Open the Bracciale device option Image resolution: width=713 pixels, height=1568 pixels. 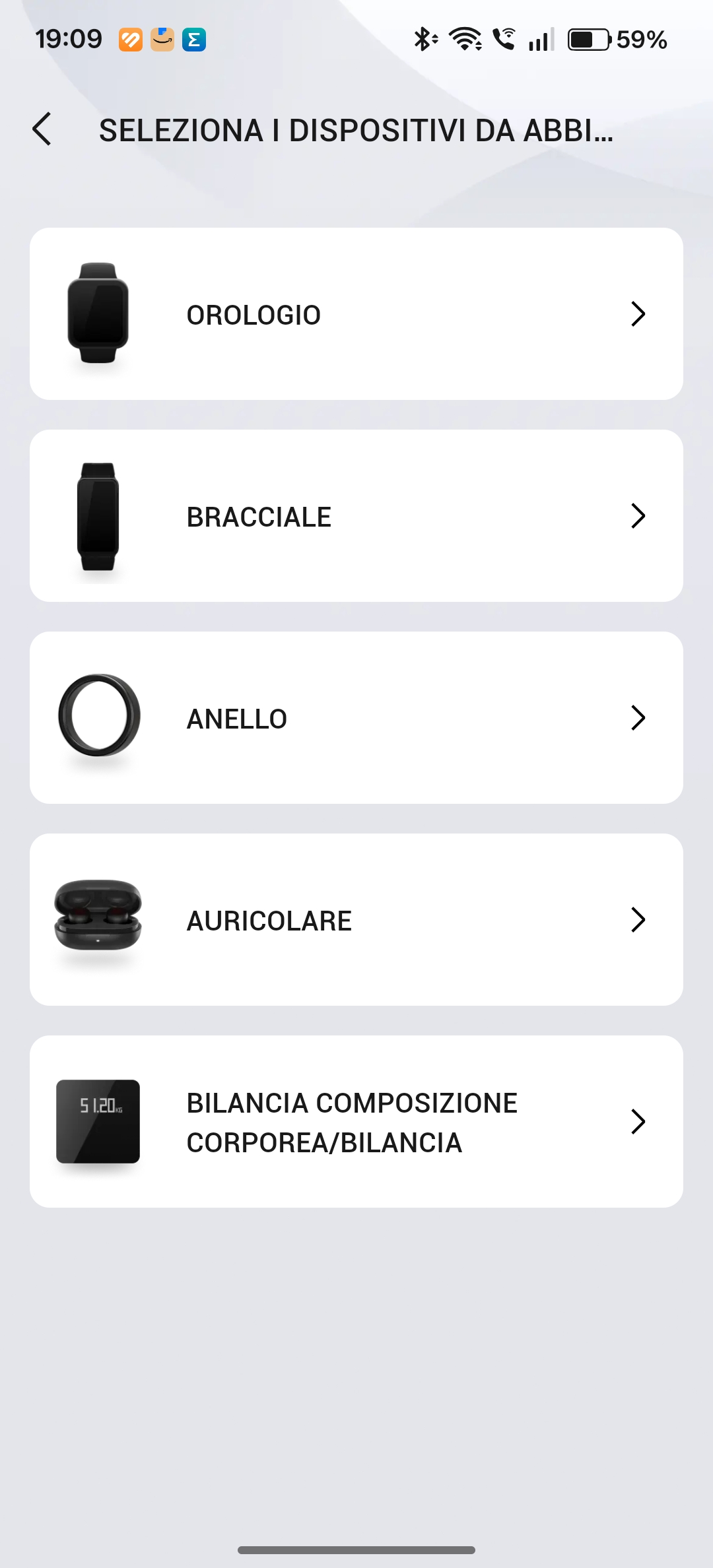(356, 516)
